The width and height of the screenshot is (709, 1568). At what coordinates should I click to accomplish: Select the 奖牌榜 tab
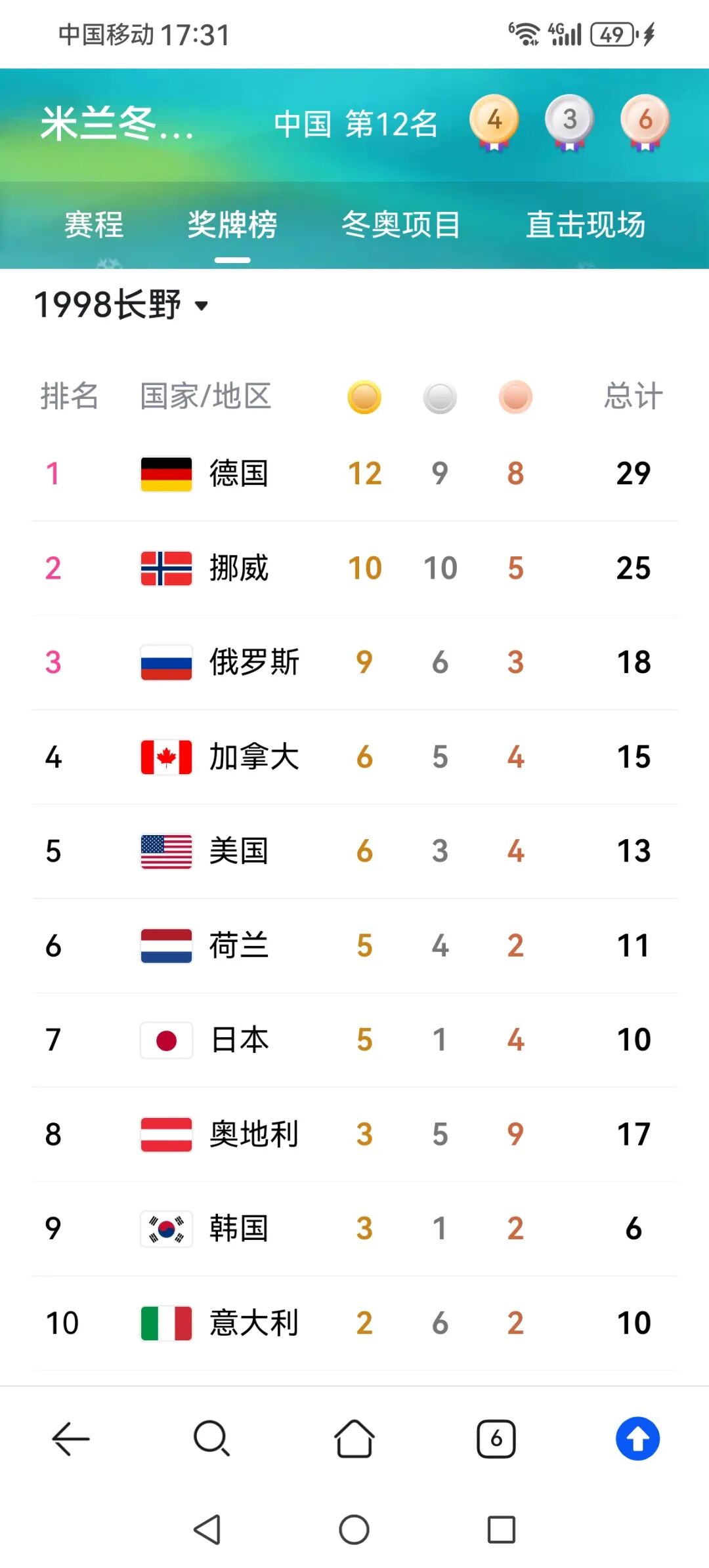tap(232, 224)
